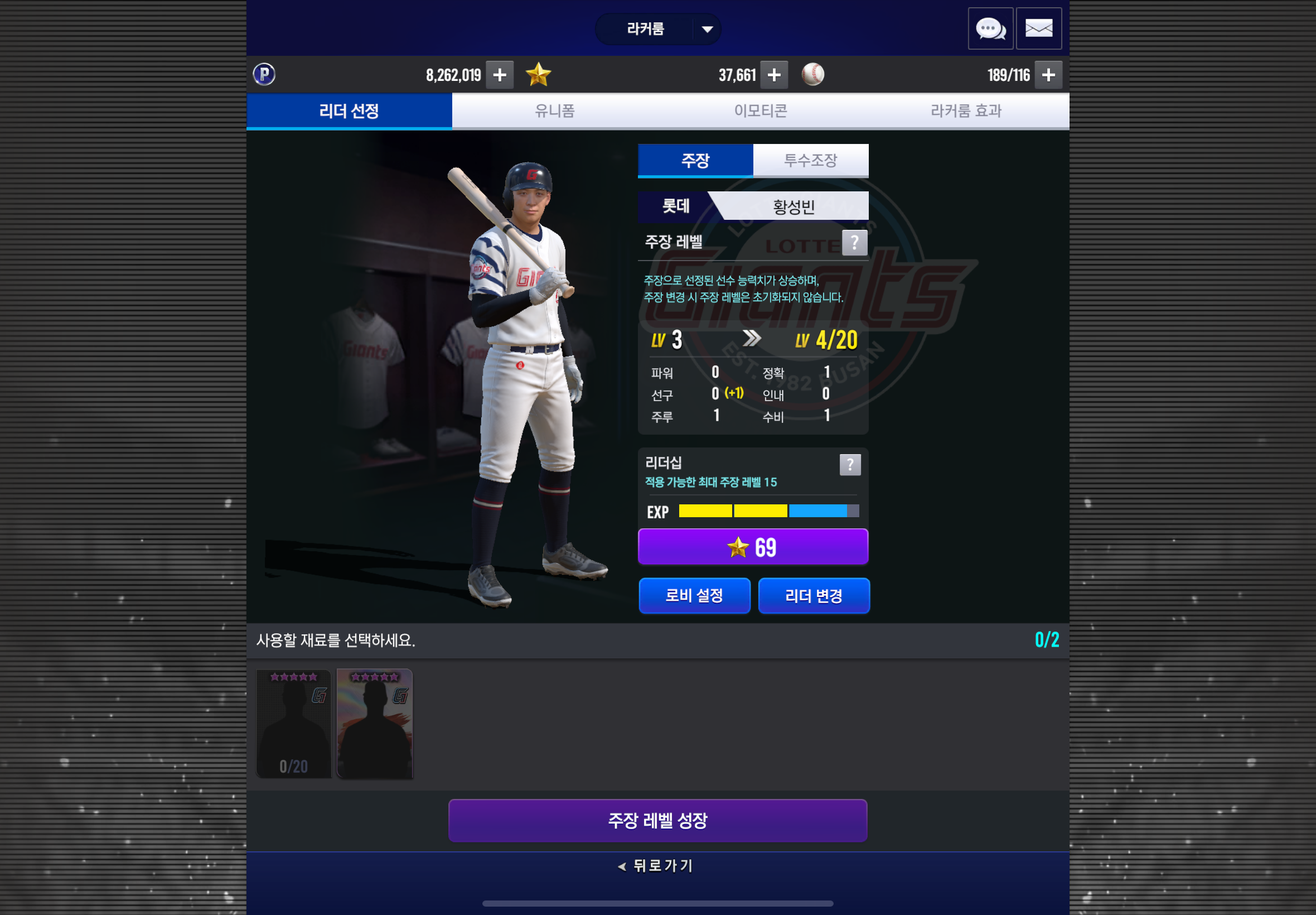Viewport: 1316px width, 915px height.
Task: Add more stars next to 37,661
Action: pos(773,75)
